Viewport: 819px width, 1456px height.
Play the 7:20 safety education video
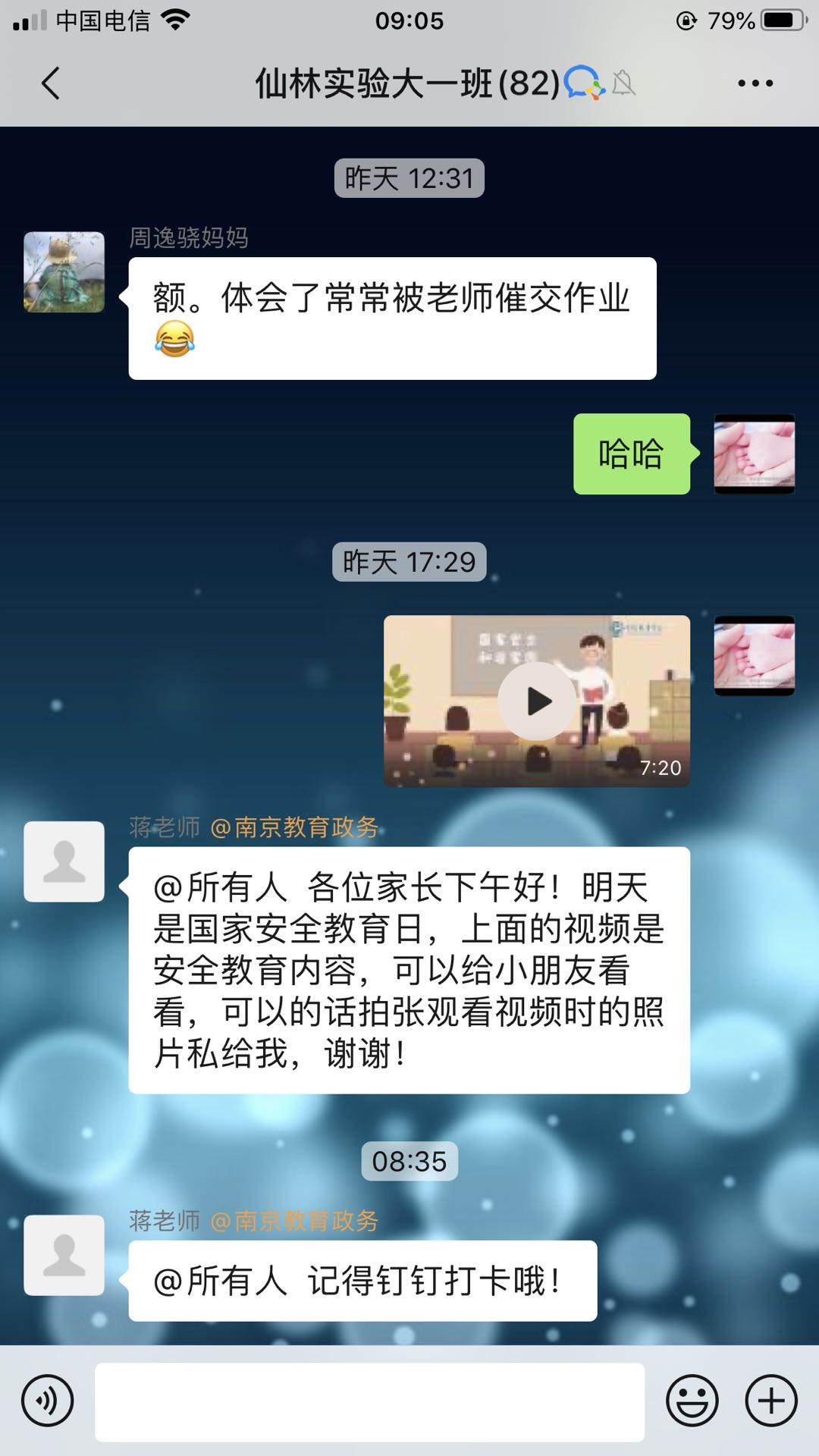tap(537, 701)
